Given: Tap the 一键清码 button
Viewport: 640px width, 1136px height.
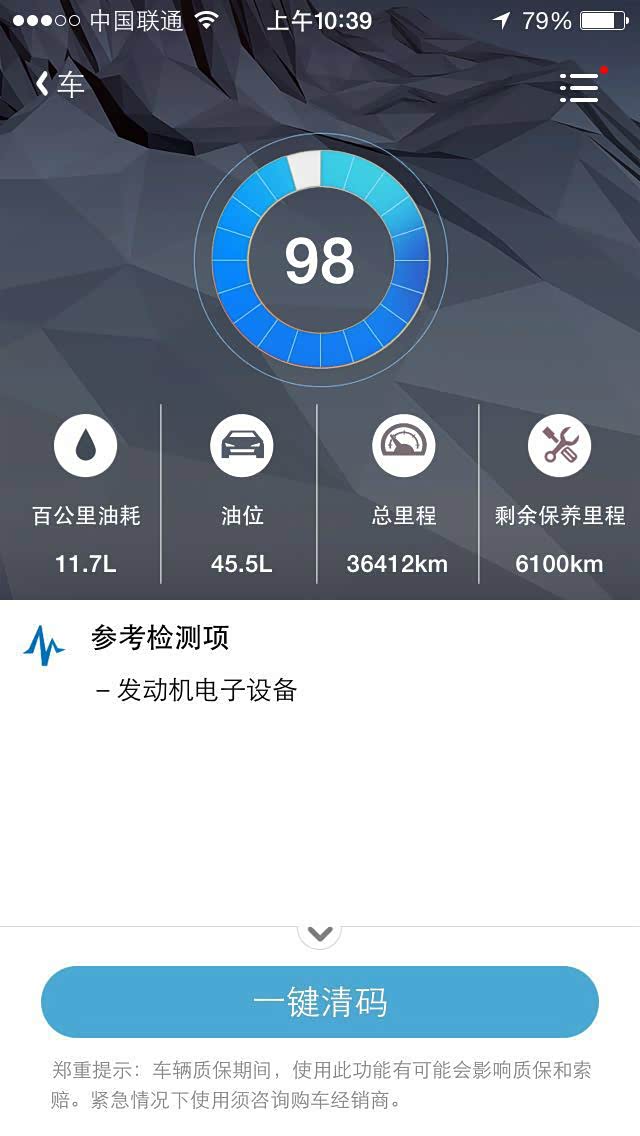Looking at the screenshot, I should (x=320, y=1002).
